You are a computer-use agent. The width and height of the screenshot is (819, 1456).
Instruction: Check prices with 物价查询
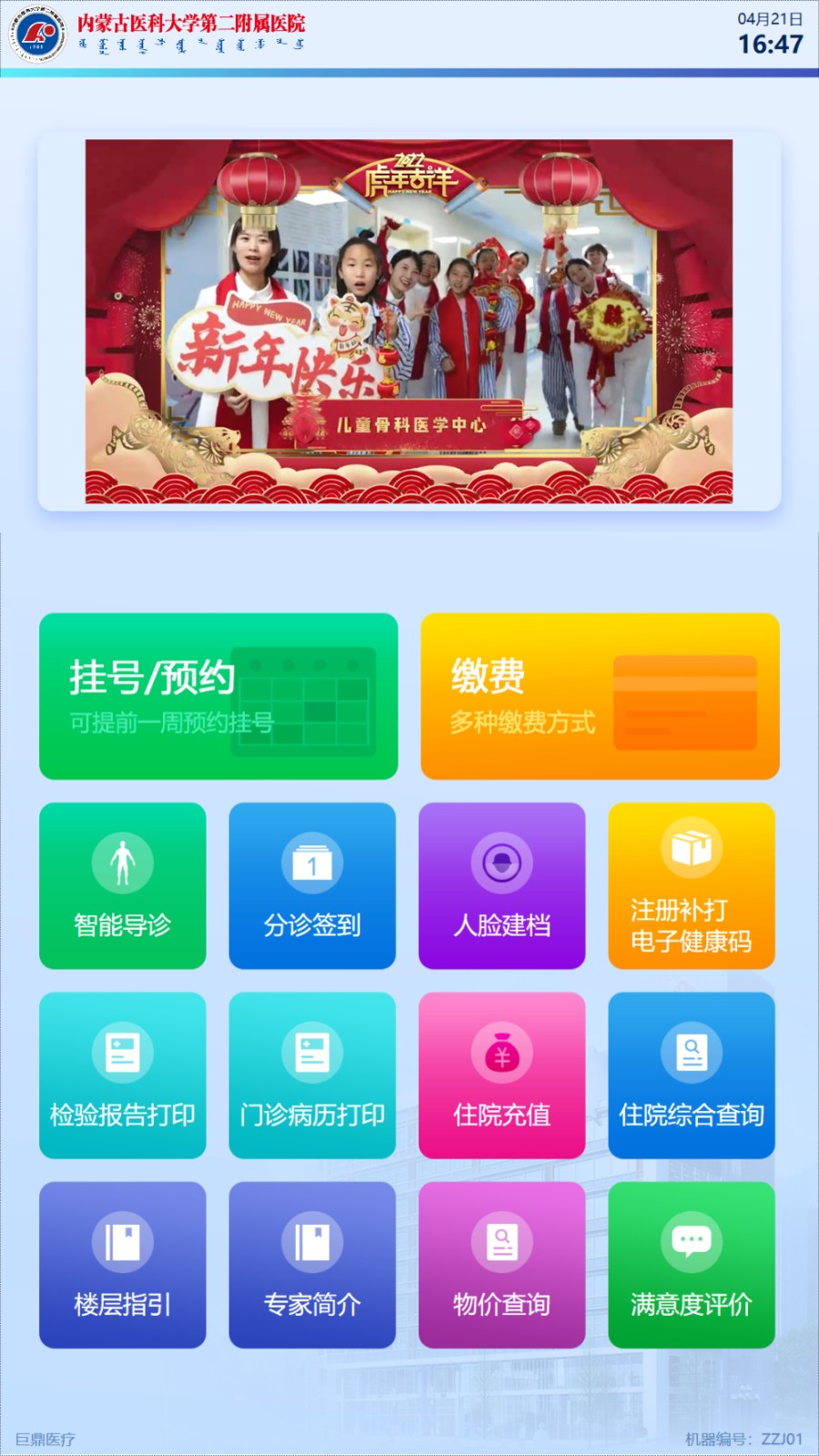tap(501, 1265)
